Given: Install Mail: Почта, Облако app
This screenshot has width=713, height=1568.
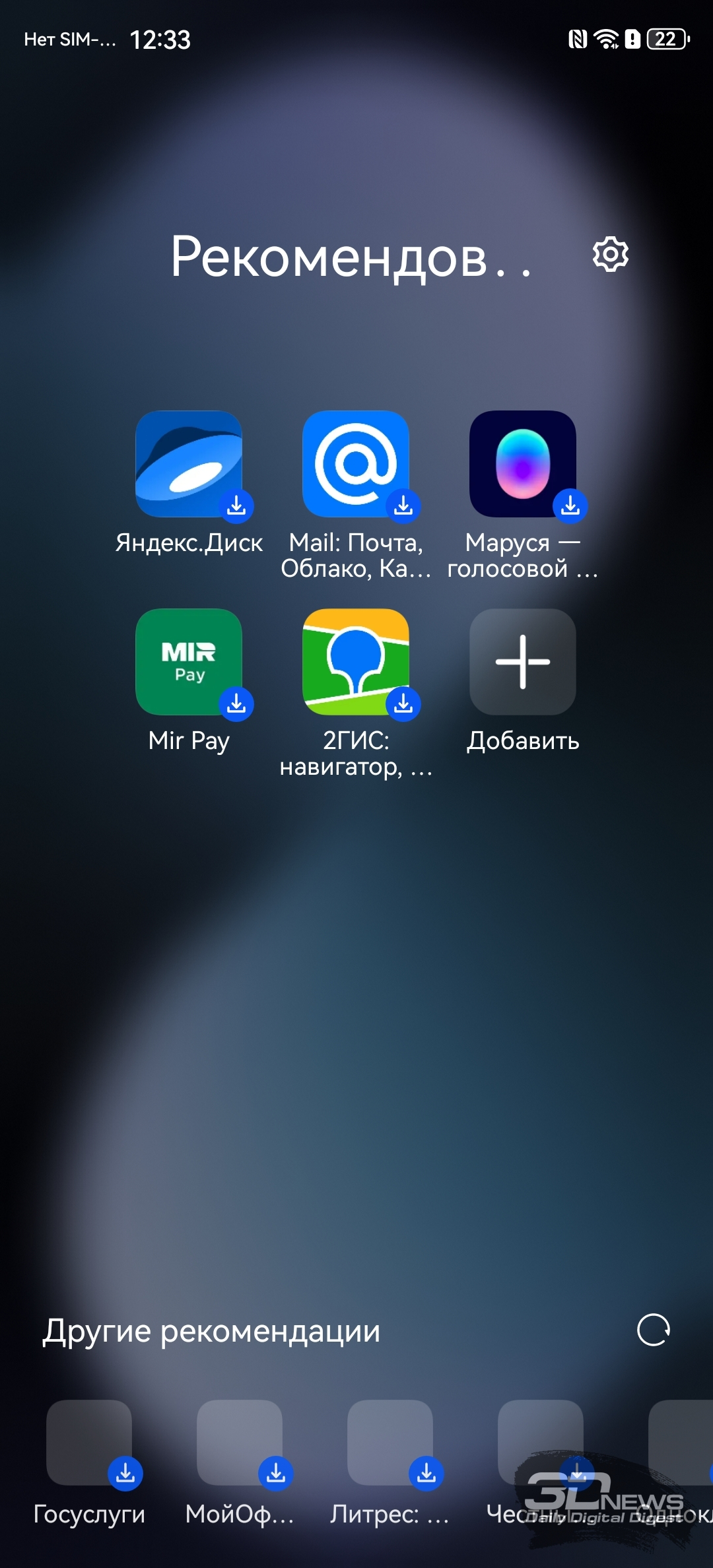Looking at the screenshot, I should click(356, 464).
